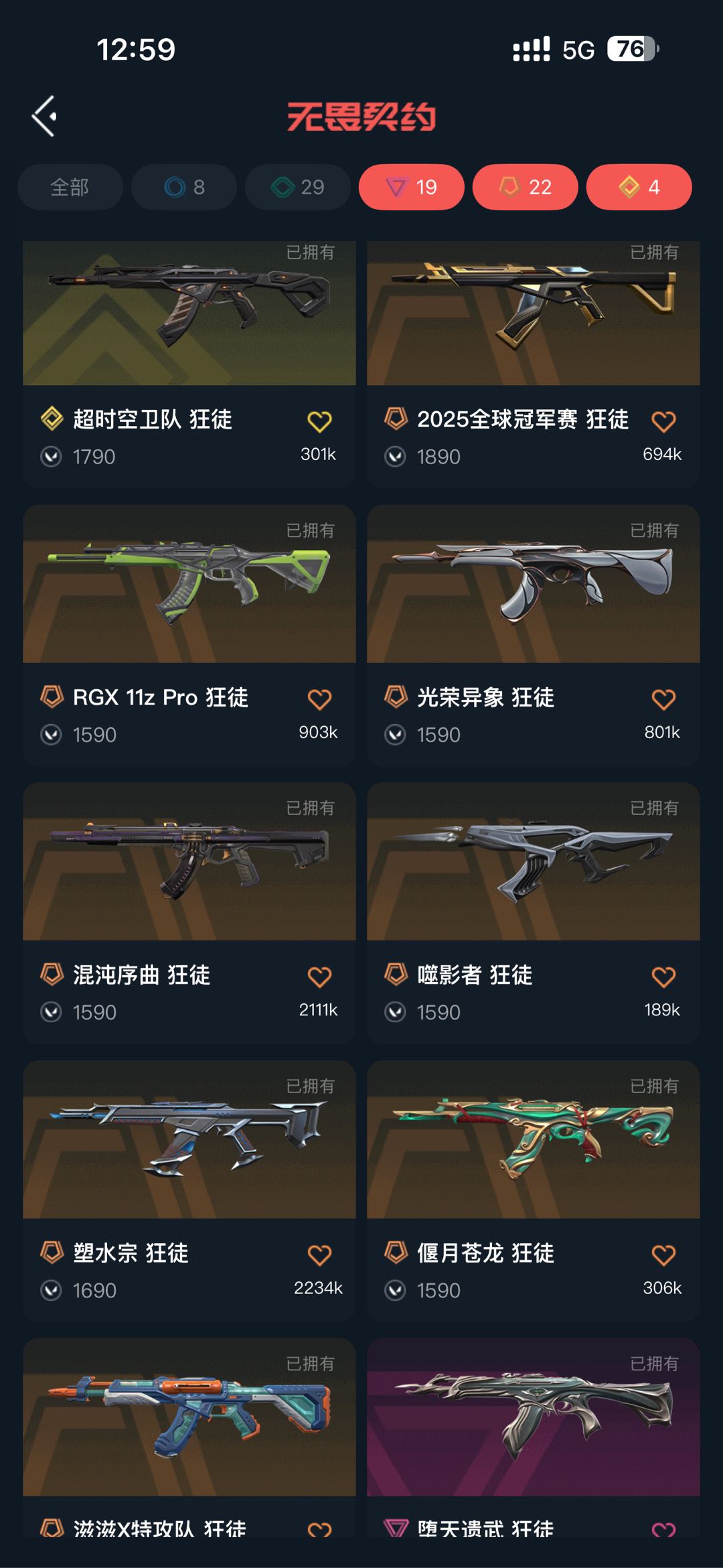Toggle the triangle tier filter showing 19
The width and height of the screenshot is (723, 1568).
(x=411, y=187)
